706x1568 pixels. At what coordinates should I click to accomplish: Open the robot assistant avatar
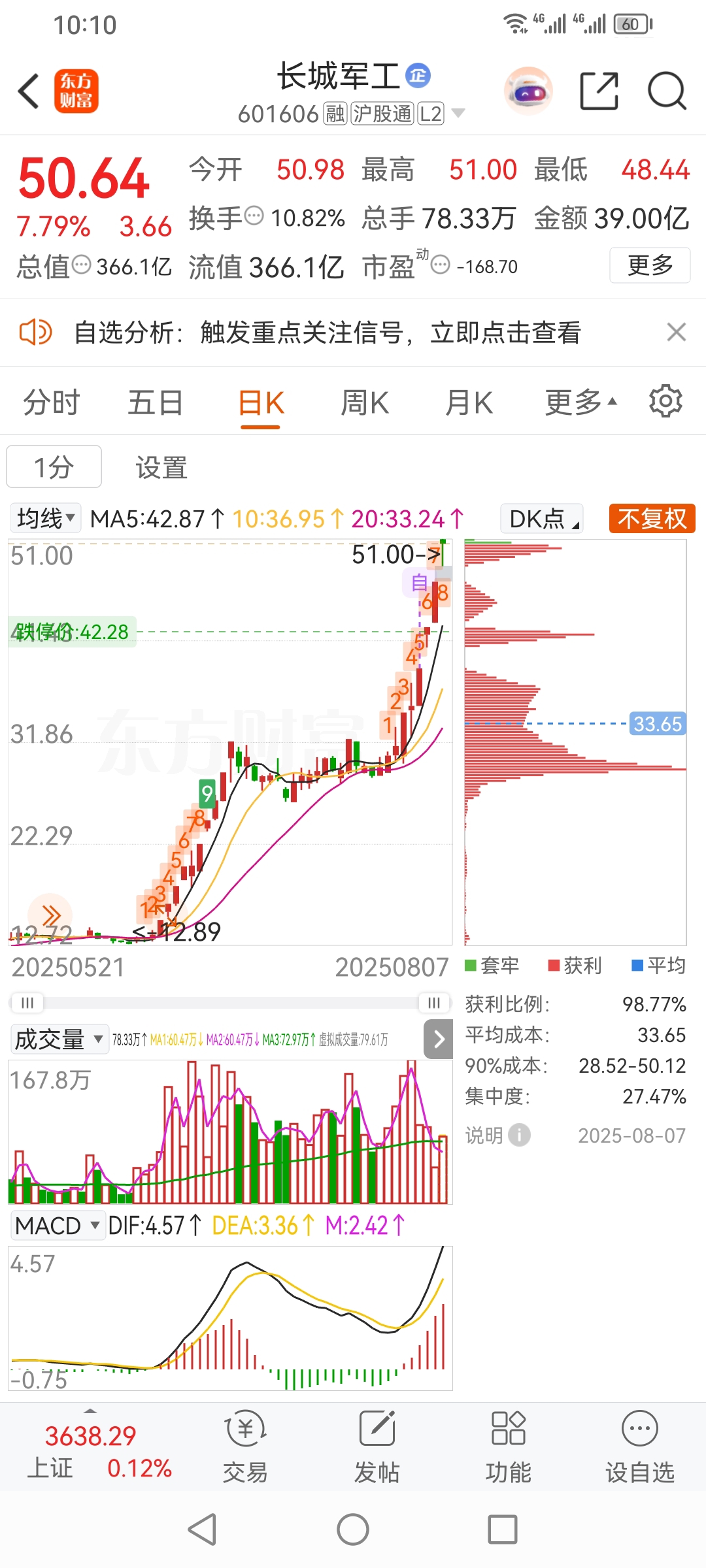tap(528, 91)
